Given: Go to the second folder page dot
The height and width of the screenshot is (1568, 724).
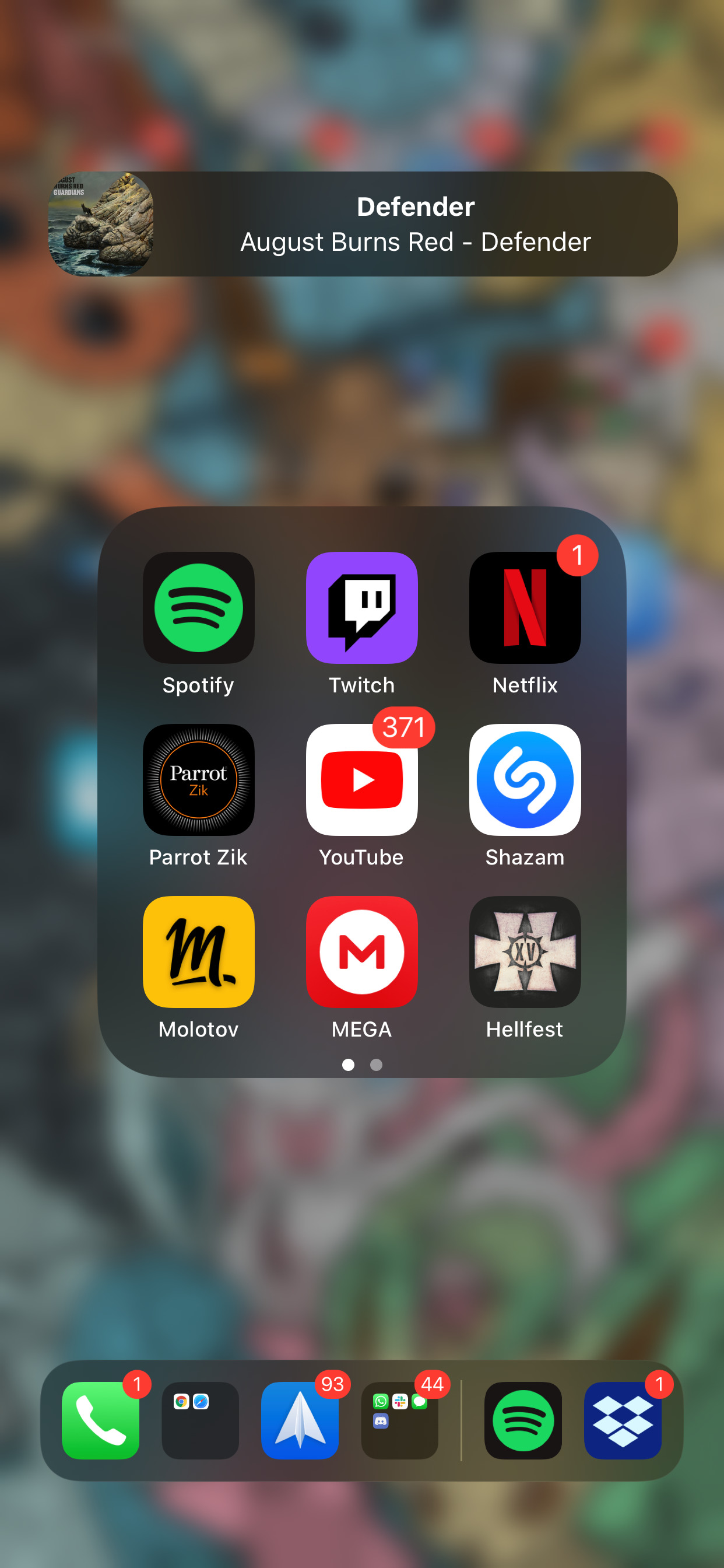Looking at the screenshot, I should click(x=376, y=1065).
